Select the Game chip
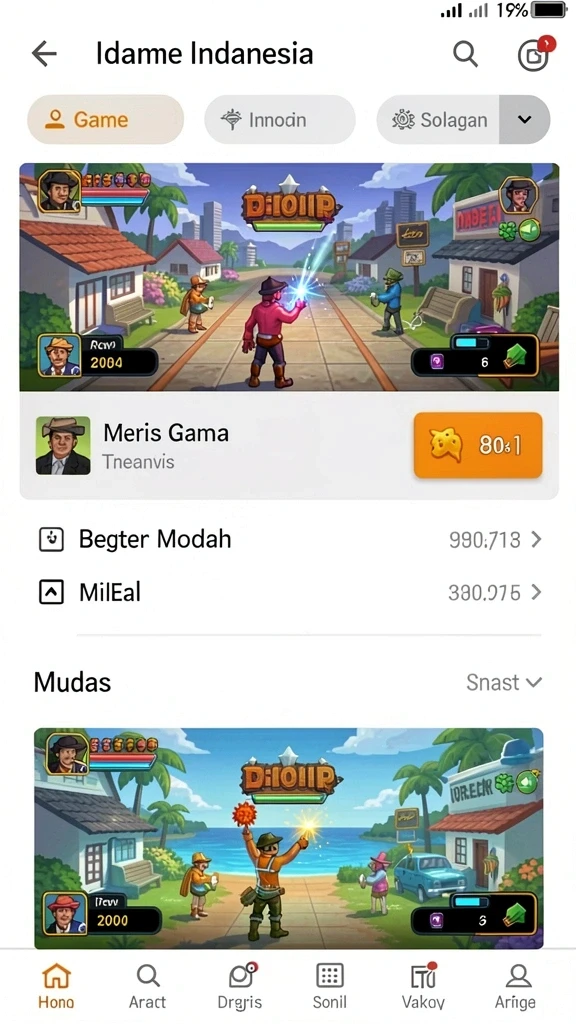 pyautogui.click(x=105, y=120)
